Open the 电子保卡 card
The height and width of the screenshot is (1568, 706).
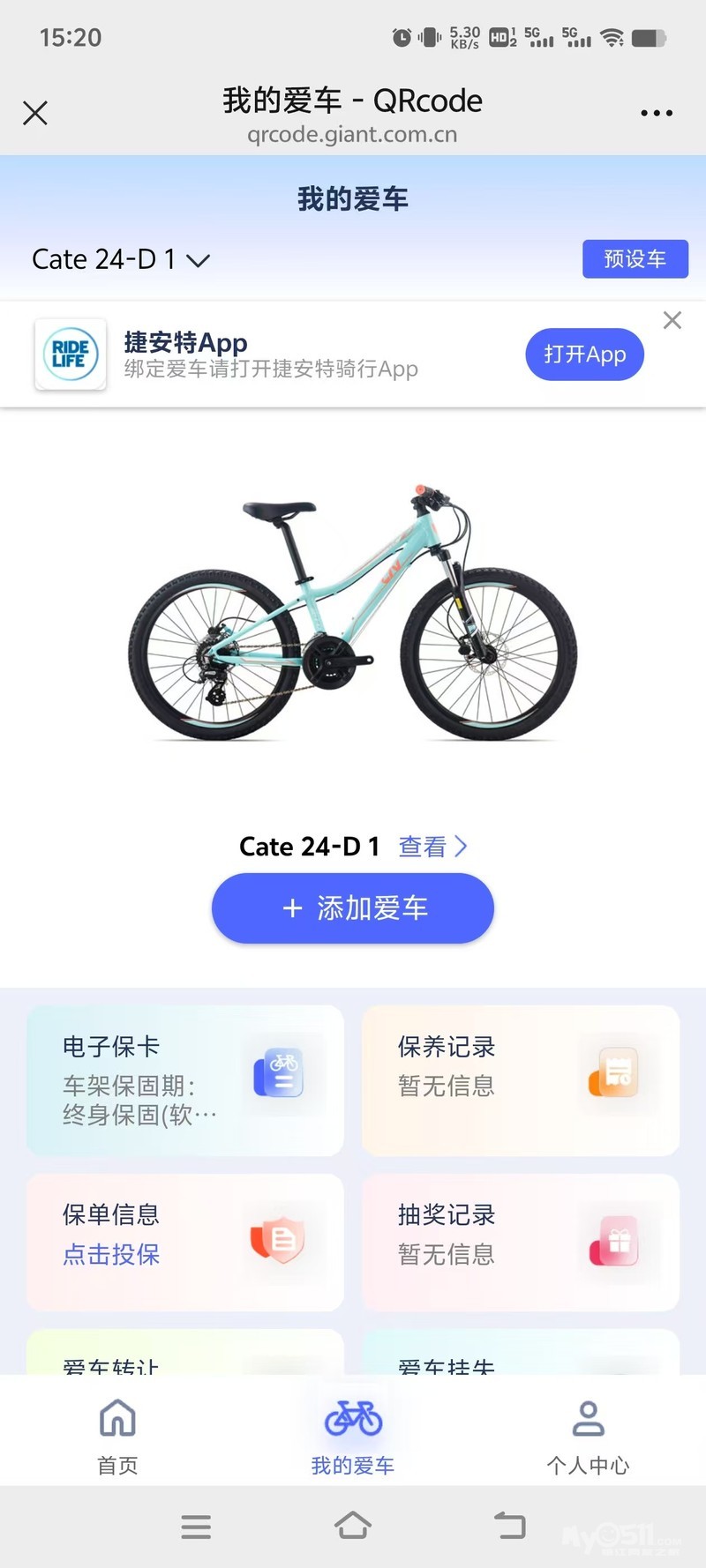point(185,1080)
